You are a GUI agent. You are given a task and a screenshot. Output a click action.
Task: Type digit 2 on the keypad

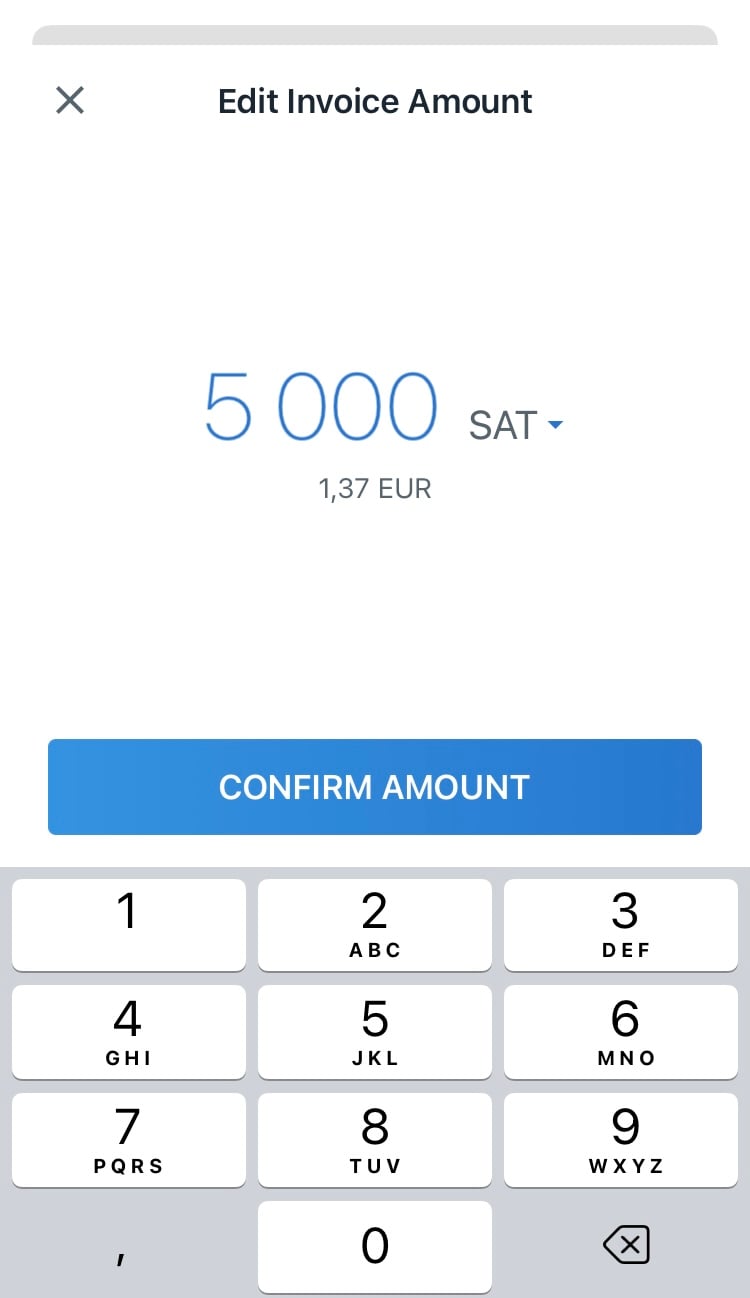point(375,925)
